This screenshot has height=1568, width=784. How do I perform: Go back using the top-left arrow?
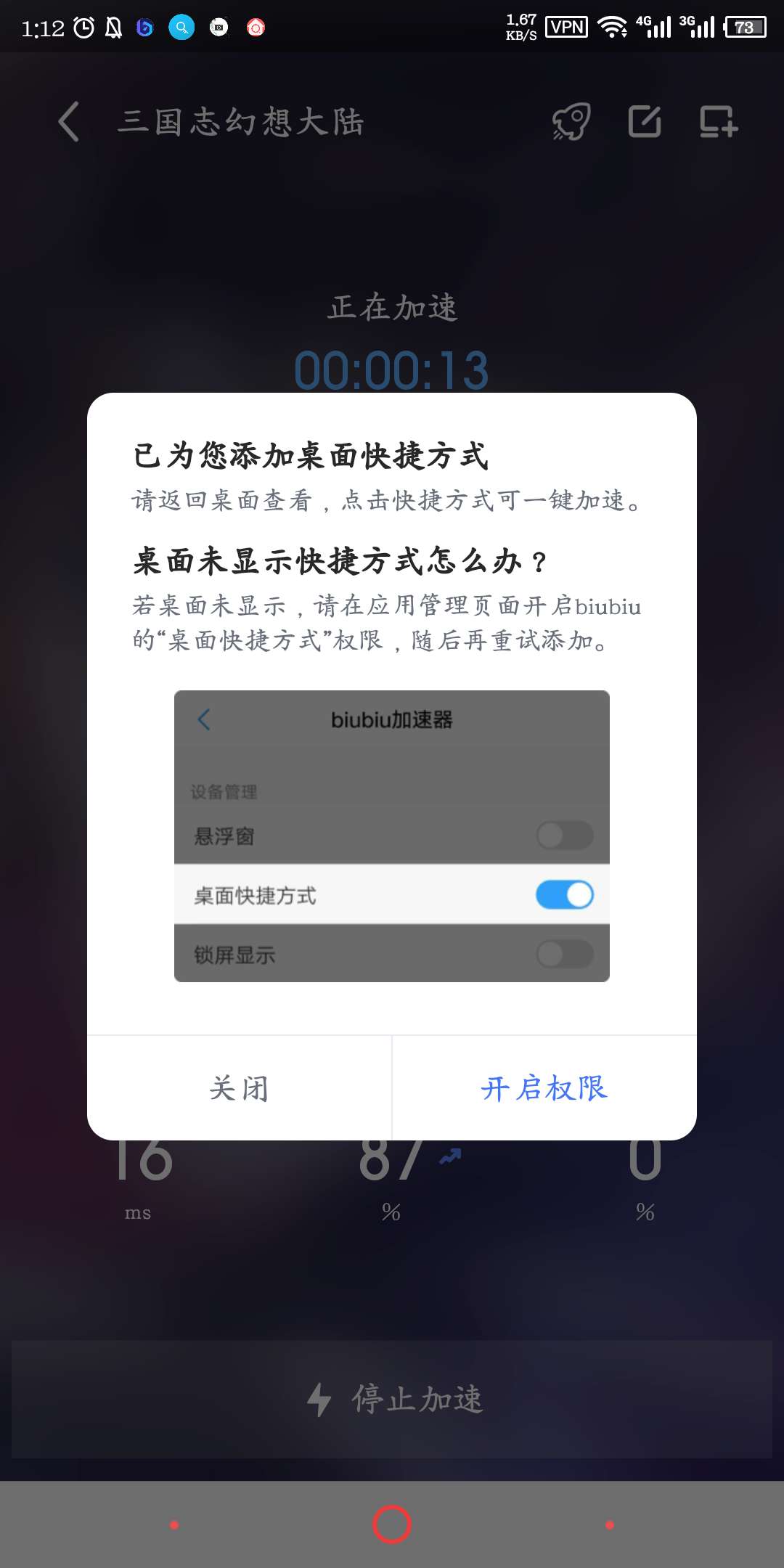[x=69, y=121]
